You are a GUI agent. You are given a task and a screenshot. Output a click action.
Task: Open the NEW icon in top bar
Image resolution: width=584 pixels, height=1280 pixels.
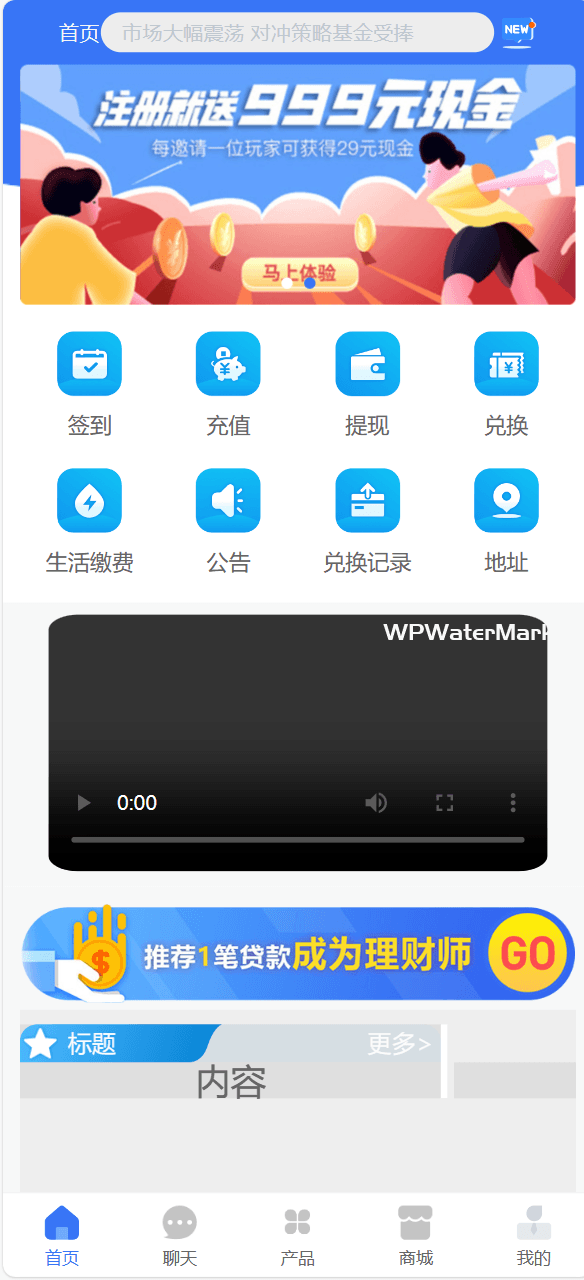pos(518,32)
